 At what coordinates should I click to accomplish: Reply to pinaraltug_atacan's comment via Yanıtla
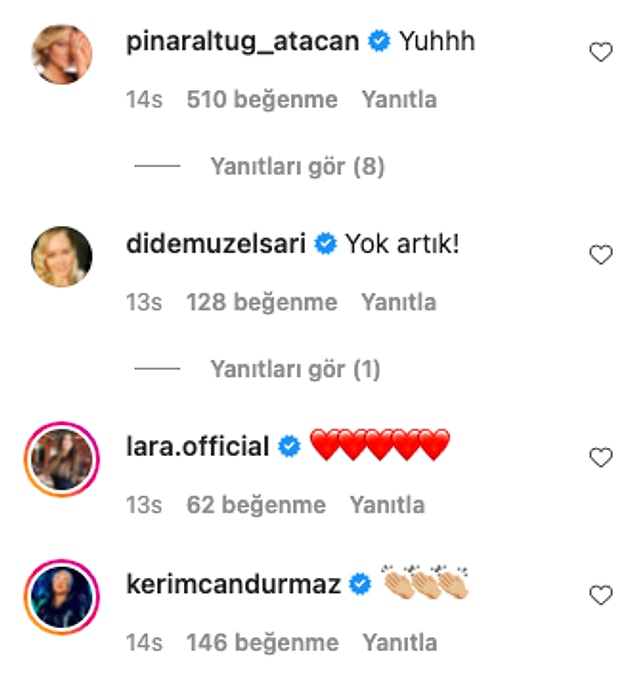tap(398, 100)
